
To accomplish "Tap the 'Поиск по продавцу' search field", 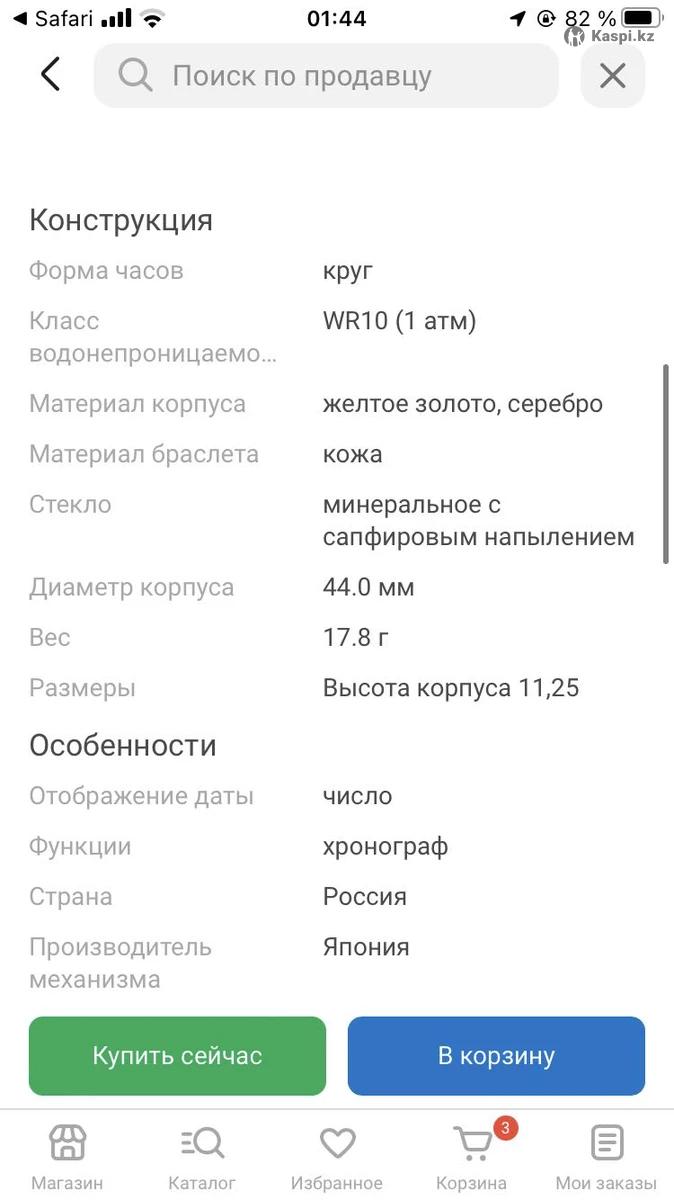I will click(325, 76).
